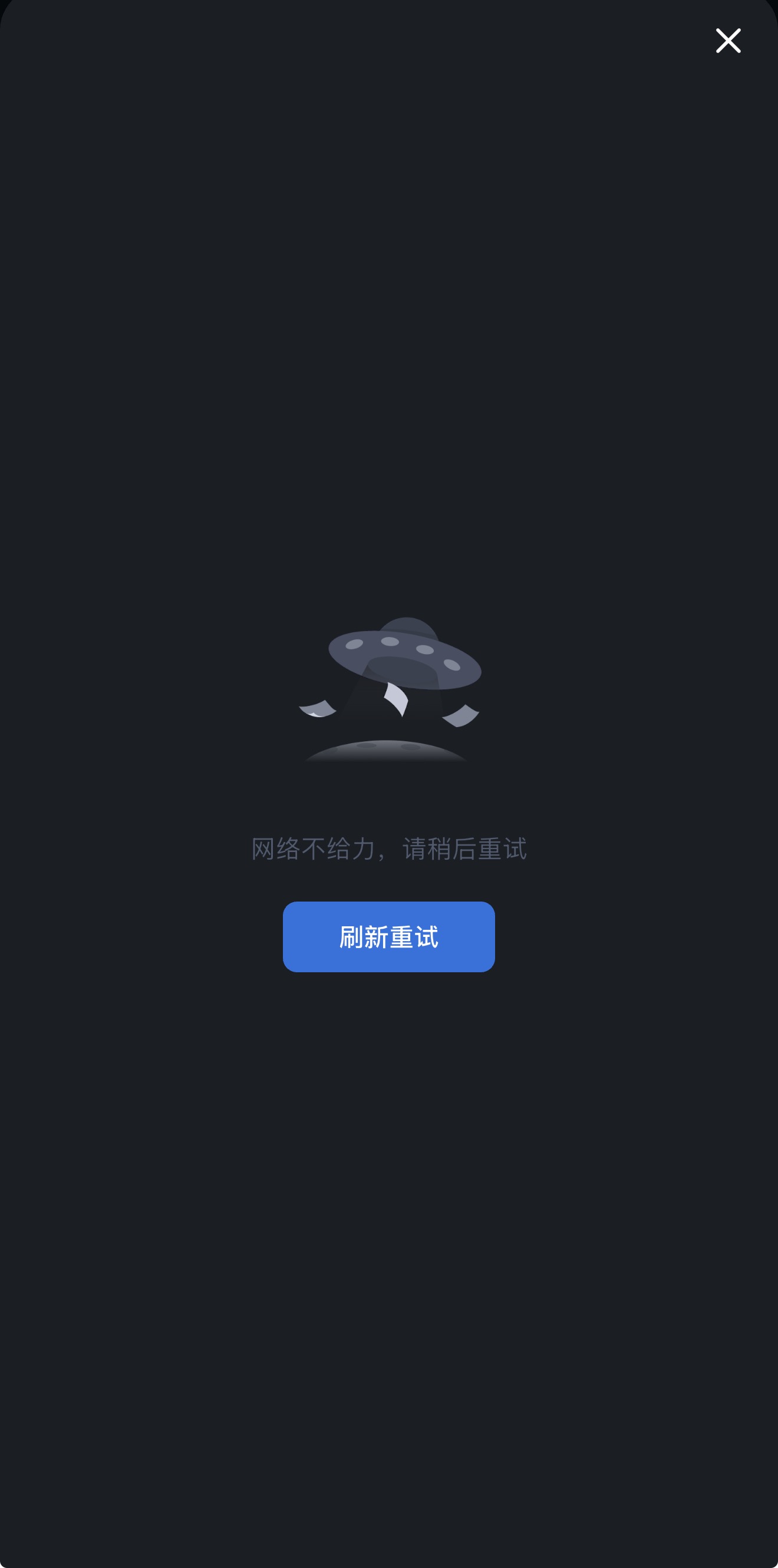Close this error page

[x=727, y=41]
